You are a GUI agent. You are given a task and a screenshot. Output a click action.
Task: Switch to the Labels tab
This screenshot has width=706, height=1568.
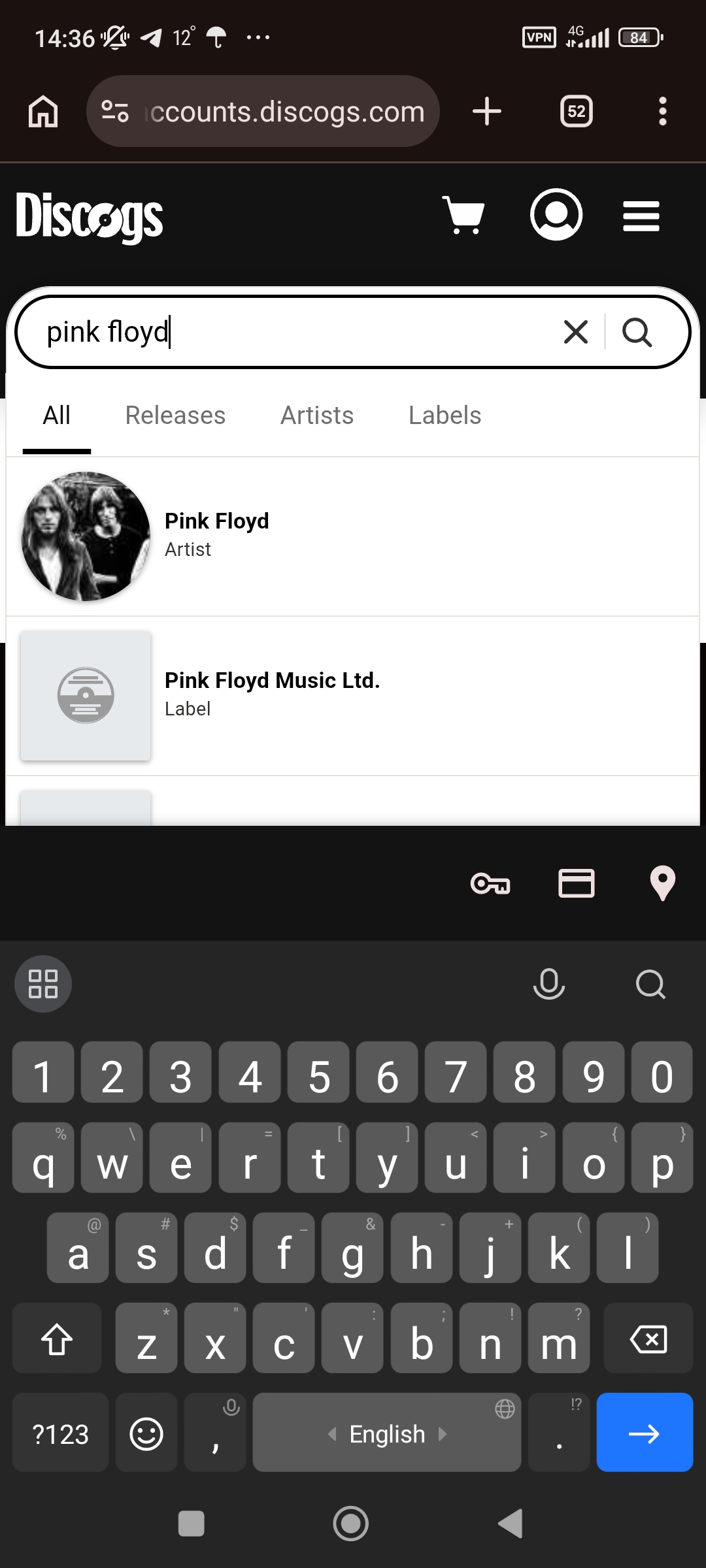point(445,416)
